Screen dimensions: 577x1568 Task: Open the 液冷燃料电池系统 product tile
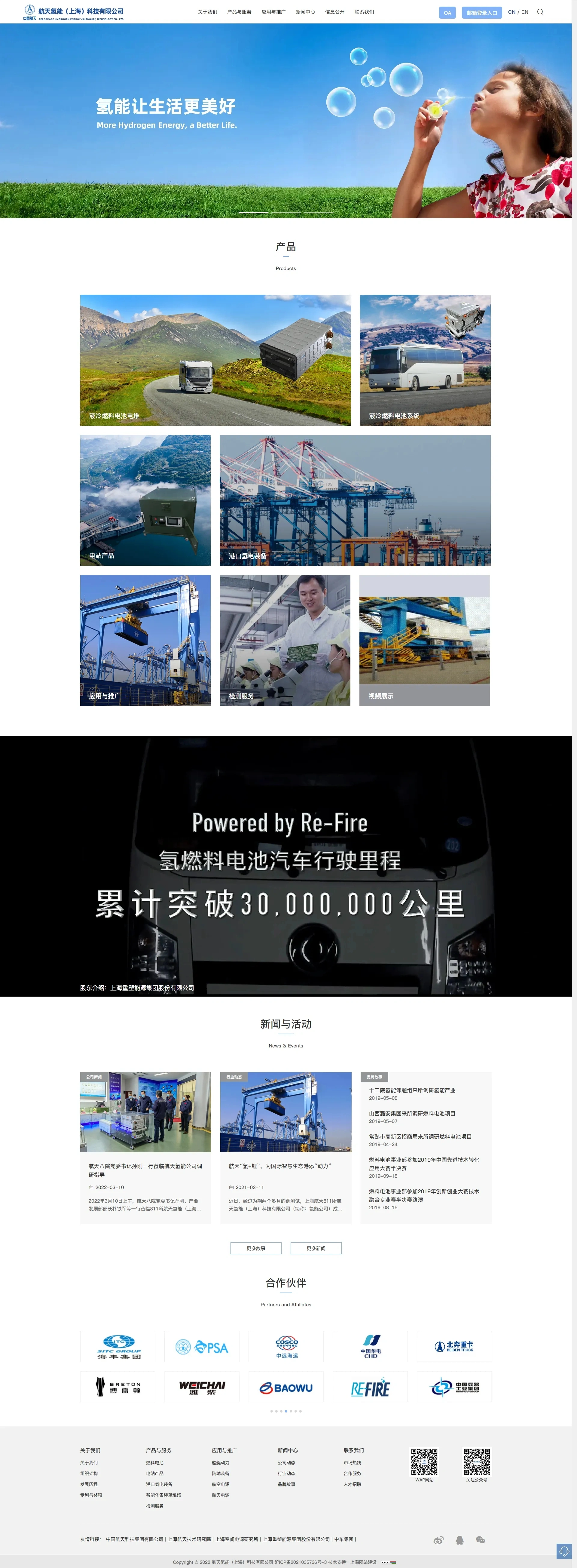point(425,360)
